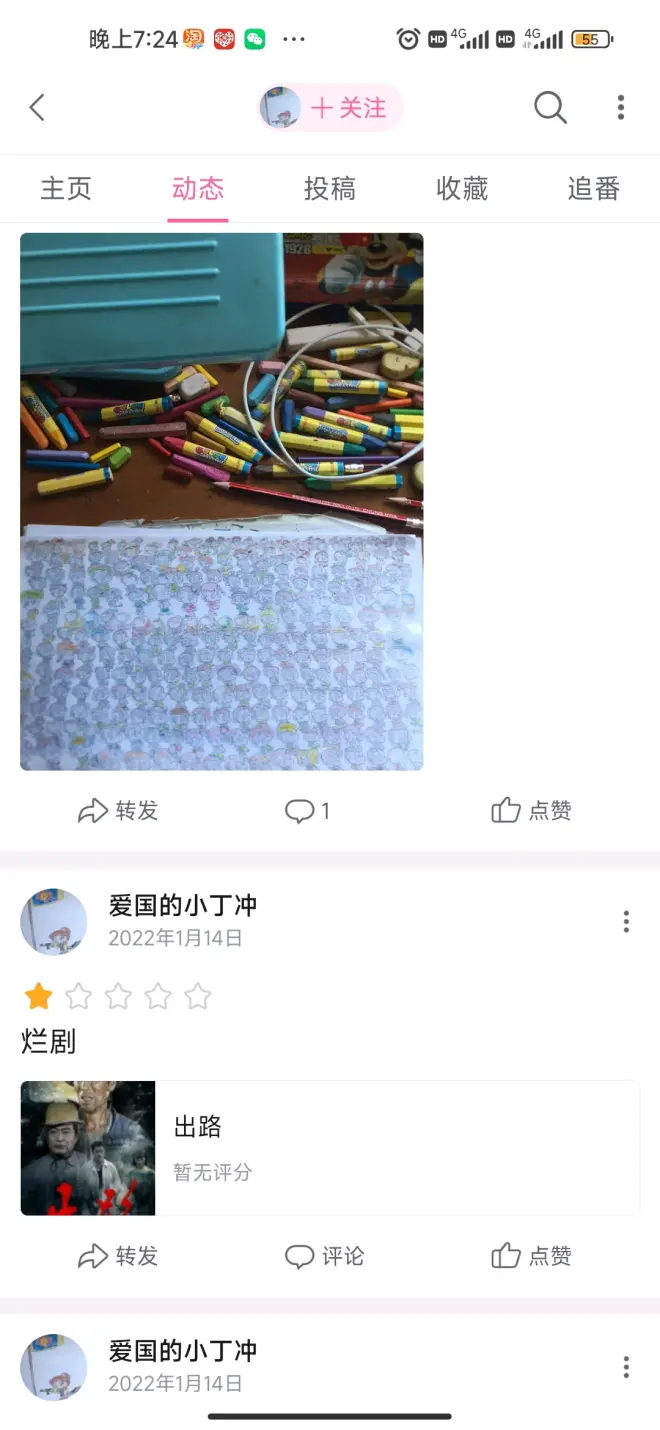
Task: Switch to the 主页 tab
Action: (66, 188)
